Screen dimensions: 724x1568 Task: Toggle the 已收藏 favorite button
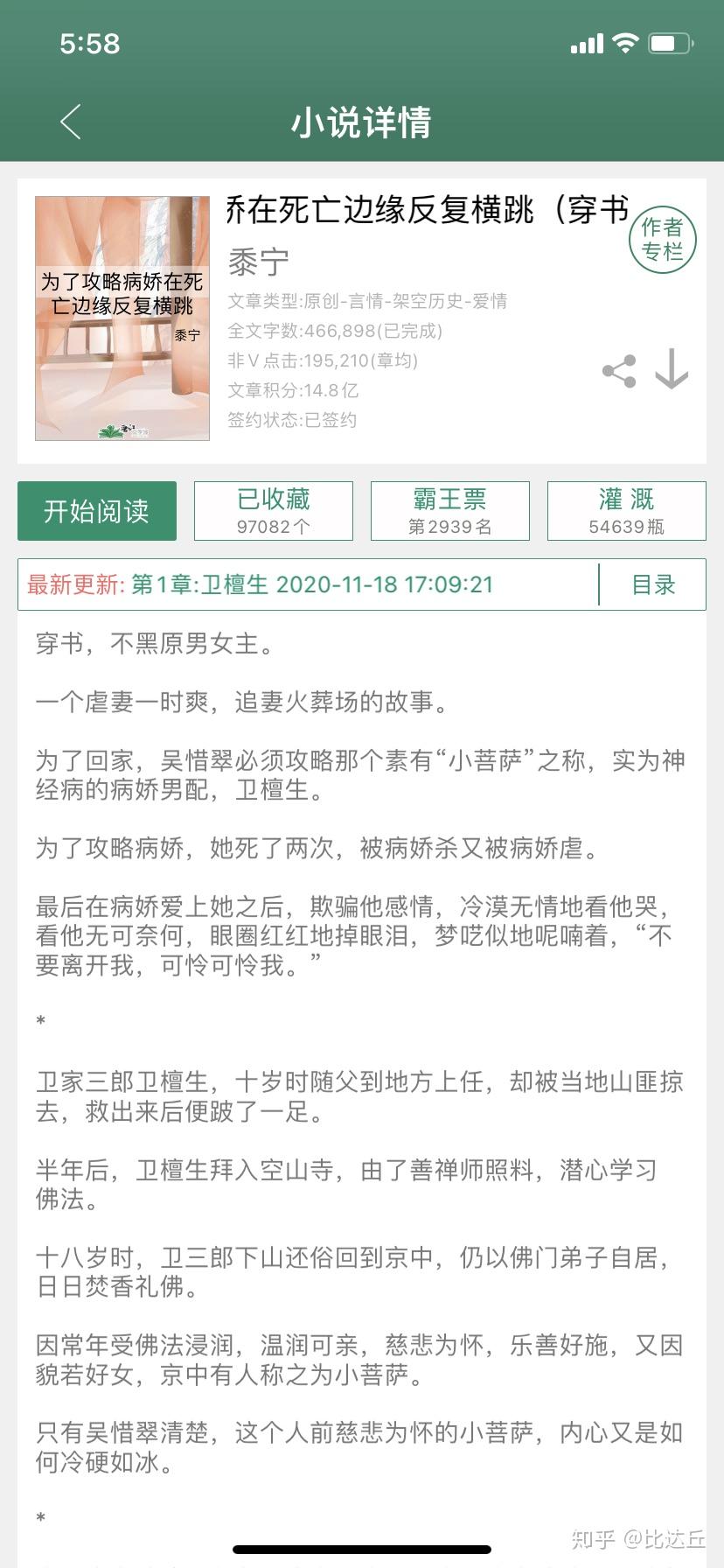point(274,511)
